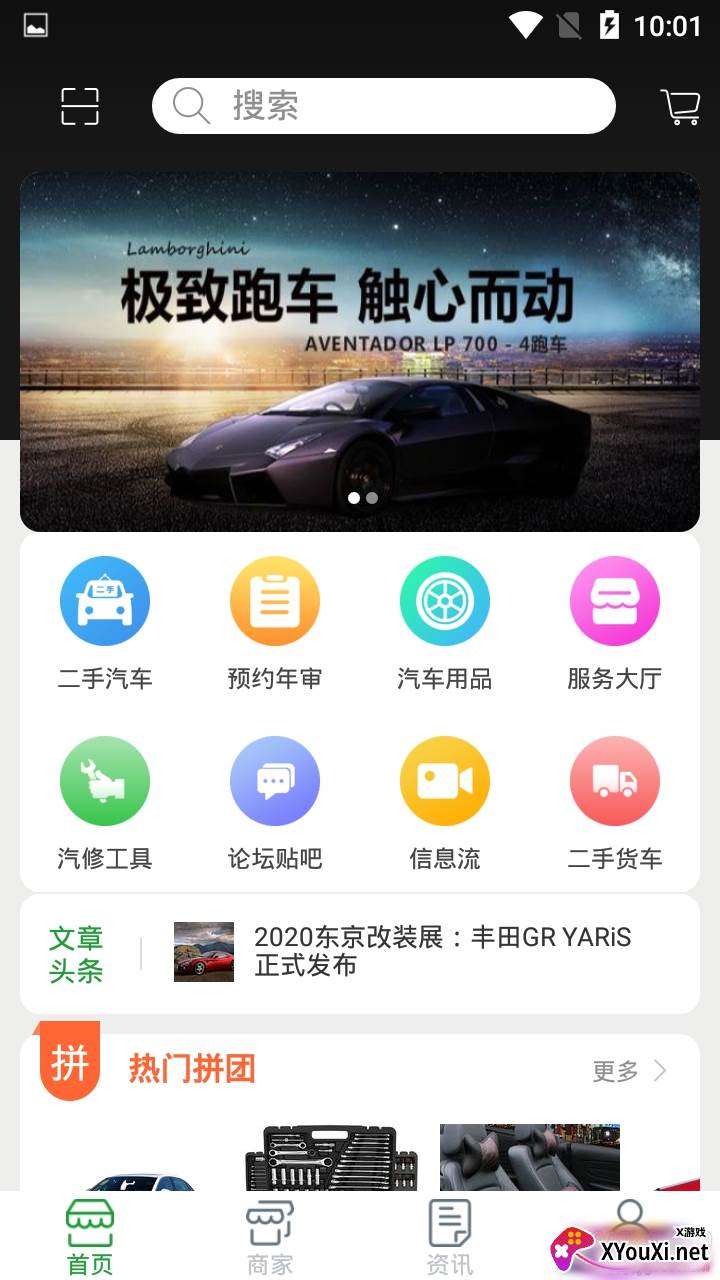Open the shopping cart
The width and height of the screenshot is (720, 1280).
pos(680,106)
